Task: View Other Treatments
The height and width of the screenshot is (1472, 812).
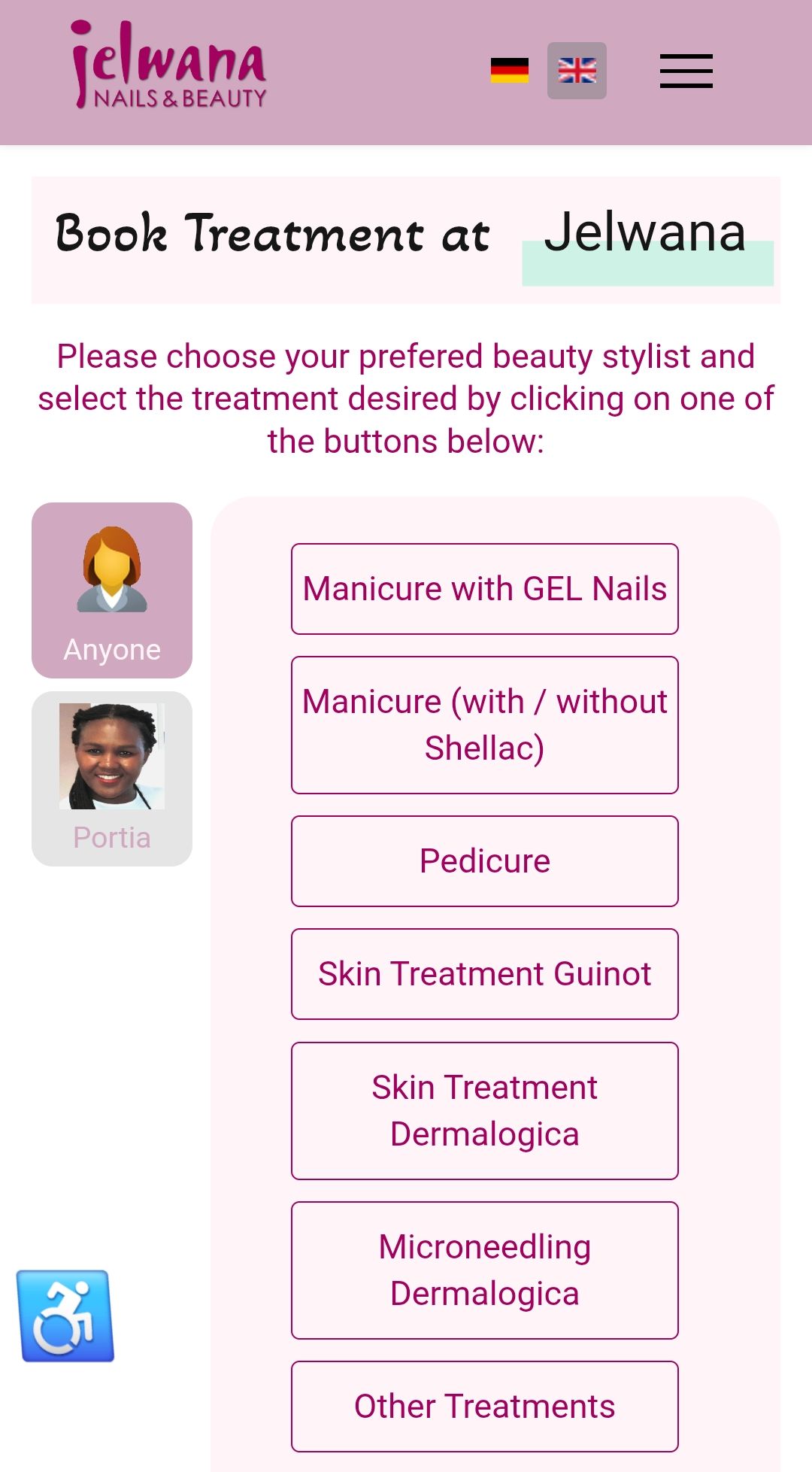Action: [x=485, y=1407]
